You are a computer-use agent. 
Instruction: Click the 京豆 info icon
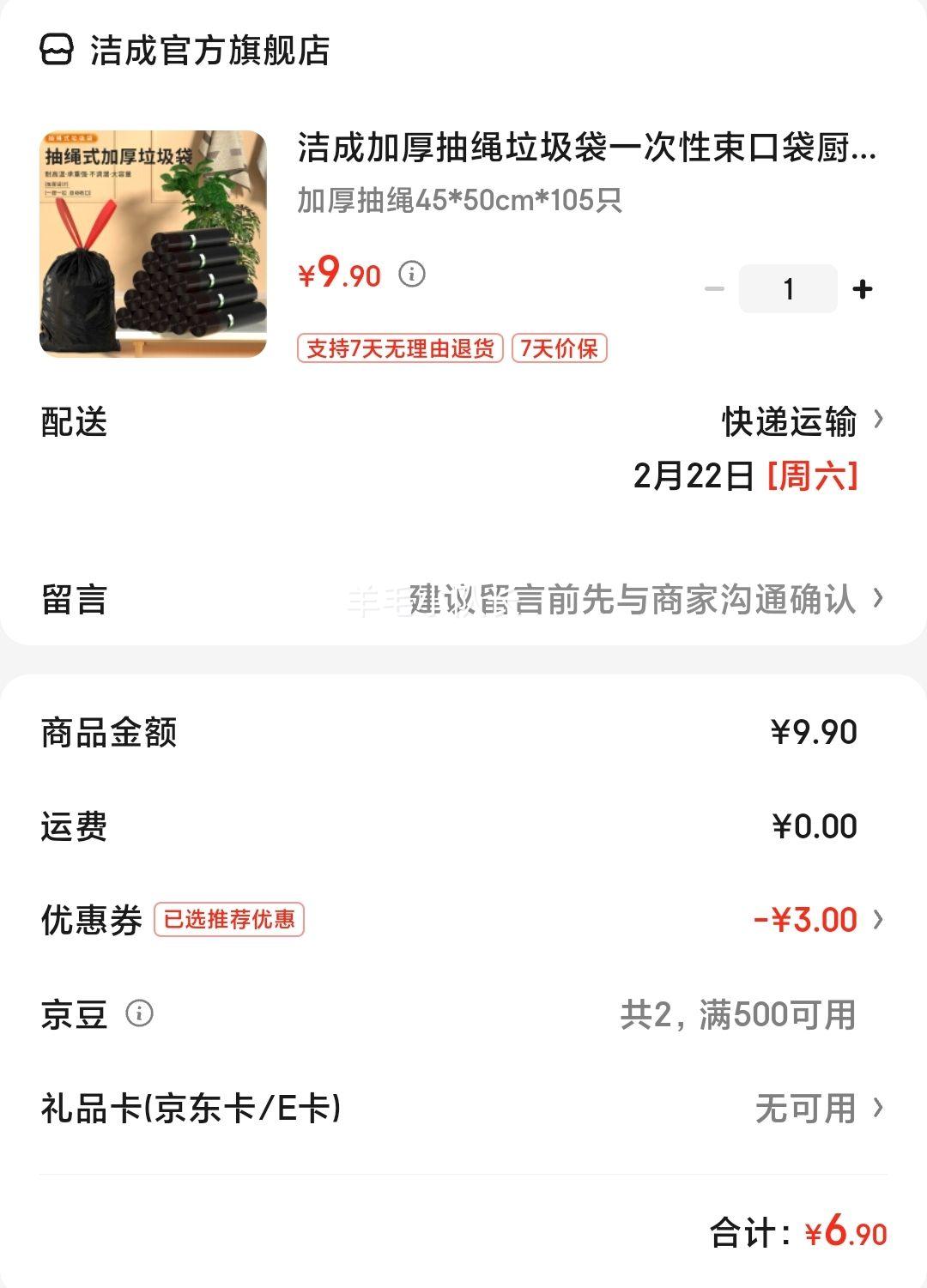(x=140, y=1015)
